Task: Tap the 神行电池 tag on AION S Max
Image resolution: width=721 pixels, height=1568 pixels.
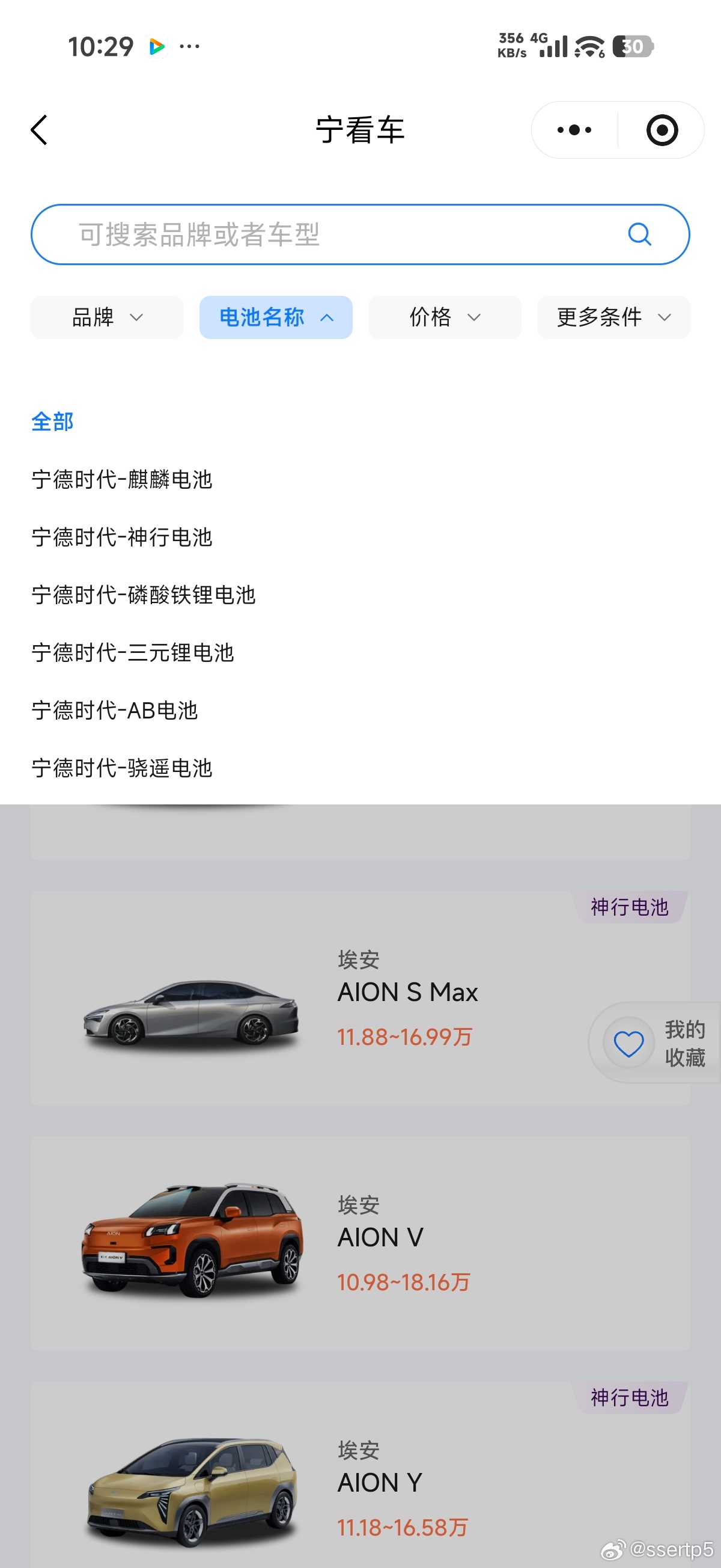Action: point(630,908)
